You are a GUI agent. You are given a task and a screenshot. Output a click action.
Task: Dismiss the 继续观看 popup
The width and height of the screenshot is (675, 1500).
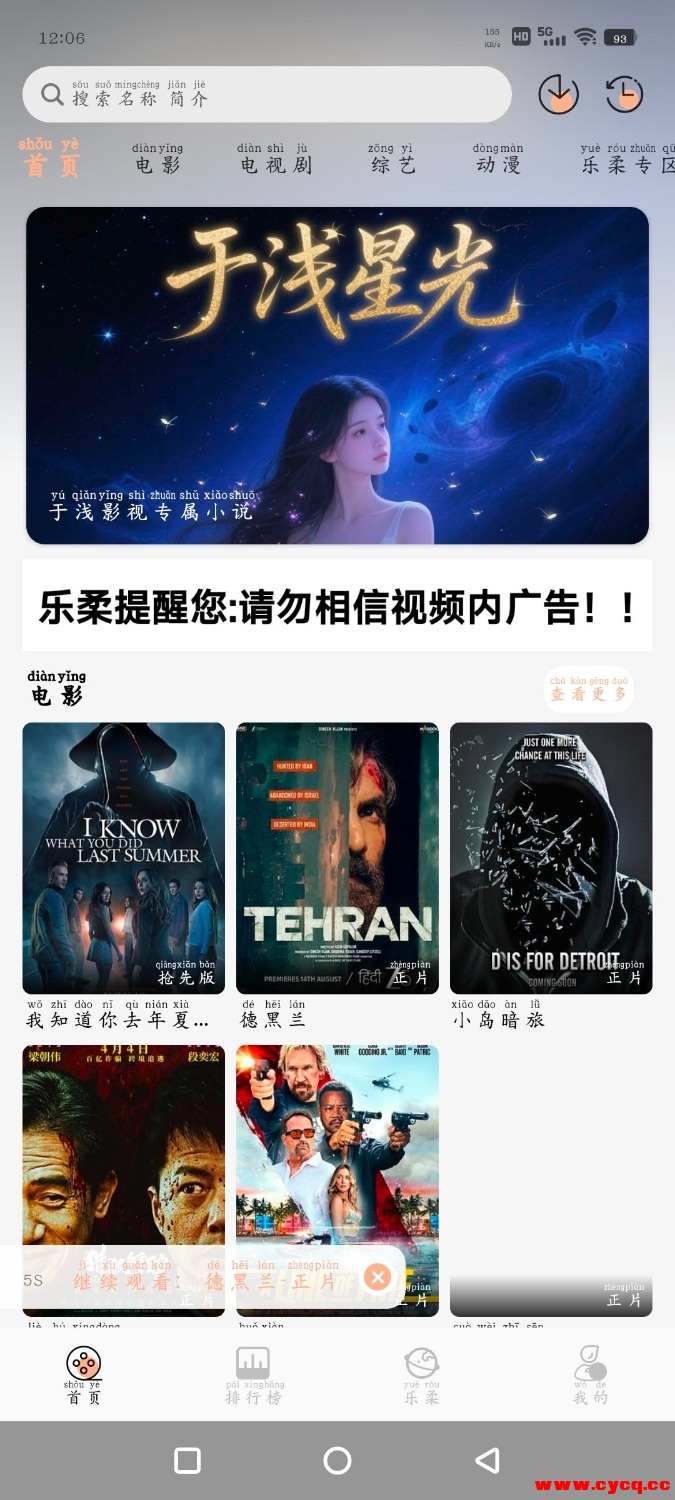coord(377,1277)
